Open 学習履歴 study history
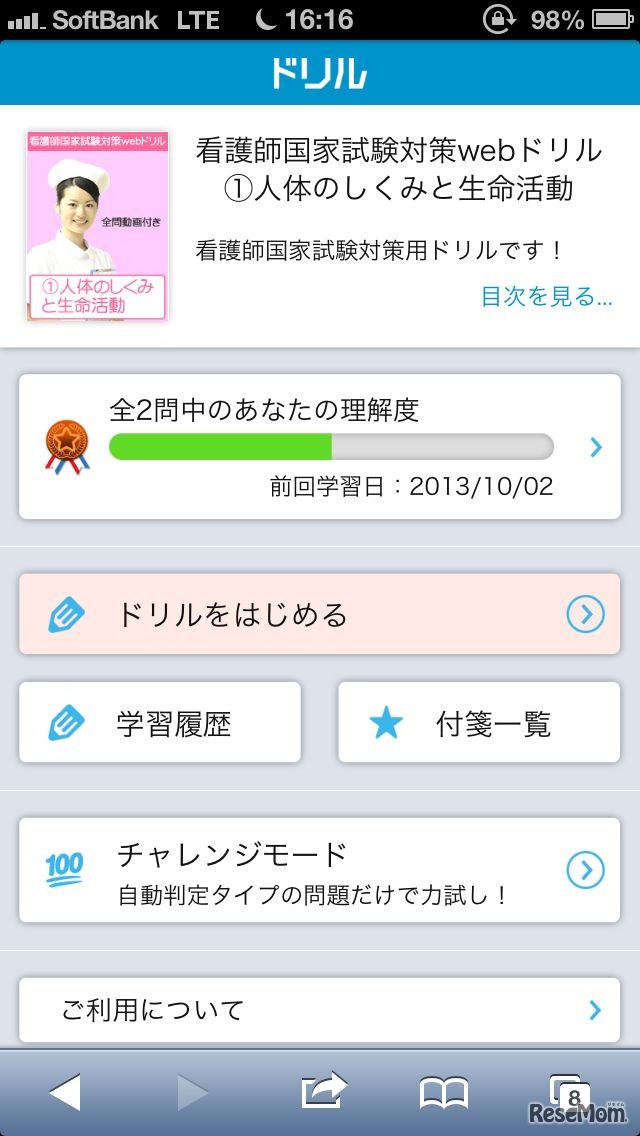Screen dimensions: 640x1136 pos(160,723)
